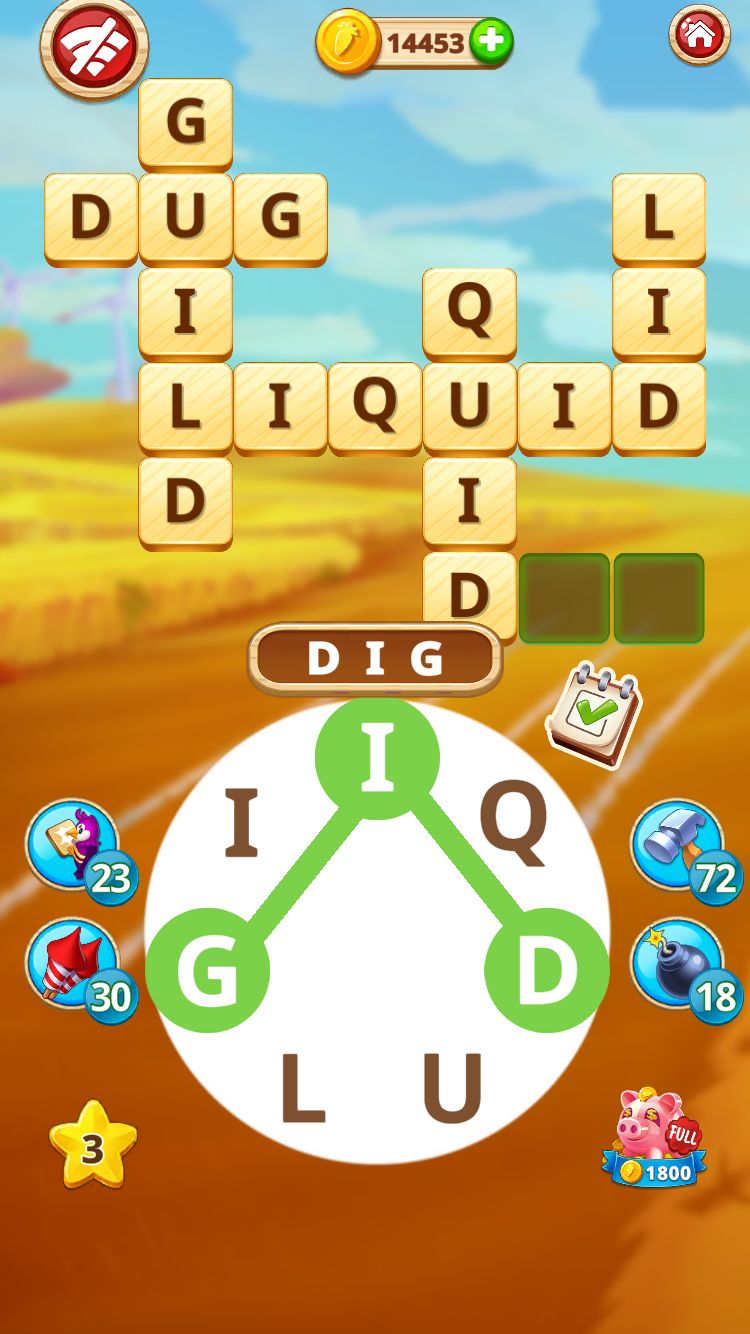Open the full piggy bank
Image resolution: width=750 pixels, height=1334 pixels.
[x=654, y=1138]
